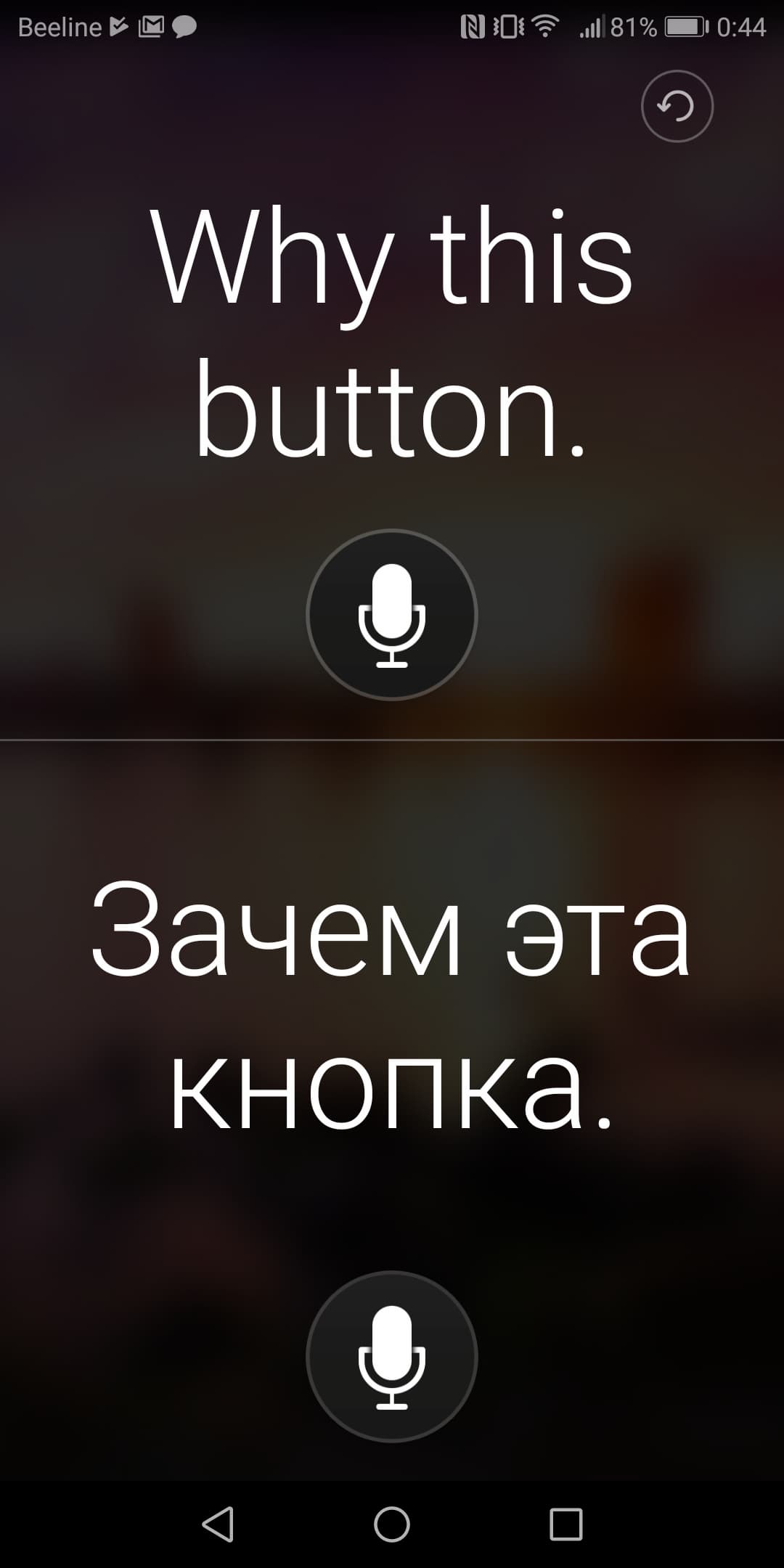
Task: Open the recent apps view
Action: coord(565,1523)
